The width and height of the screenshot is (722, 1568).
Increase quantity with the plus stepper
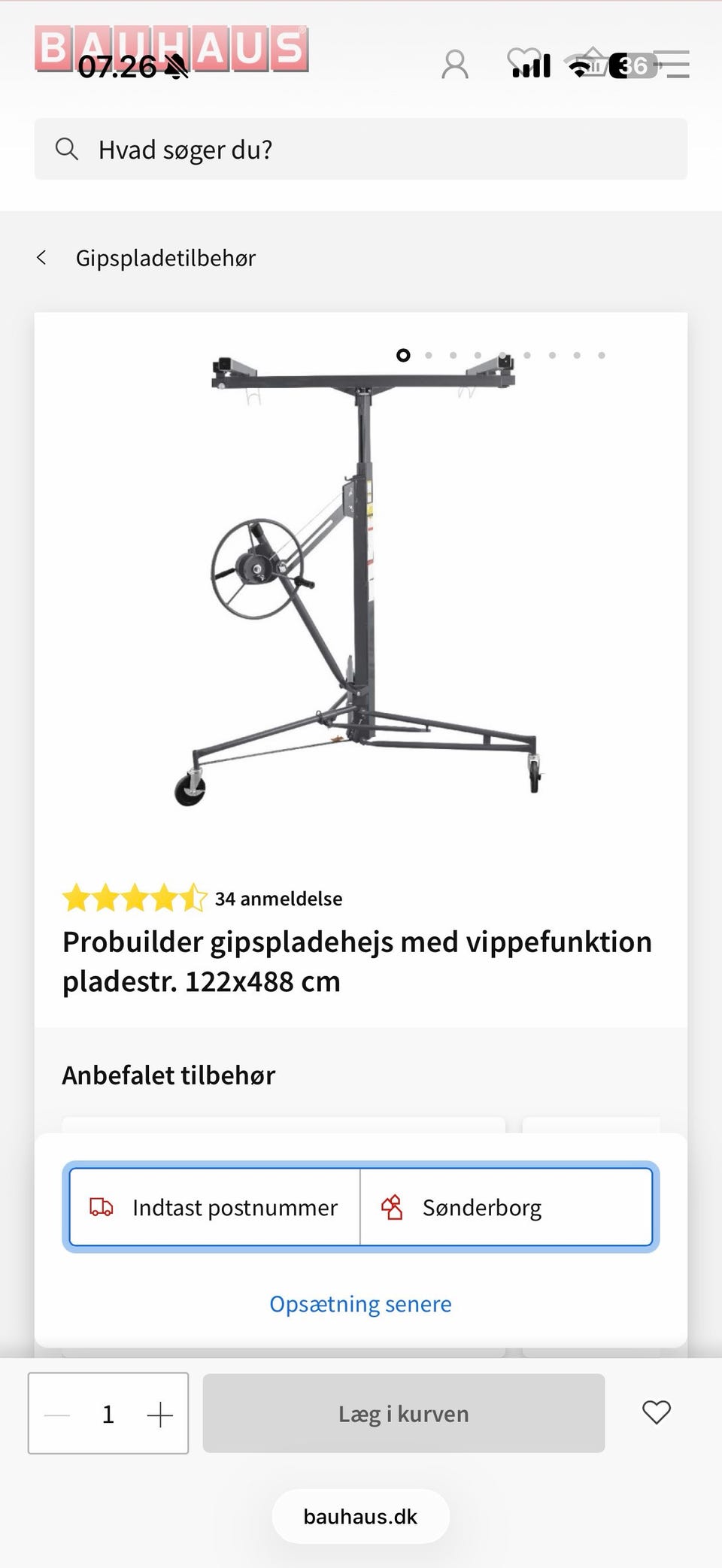pyautogui.click(x=160, y=1413)
